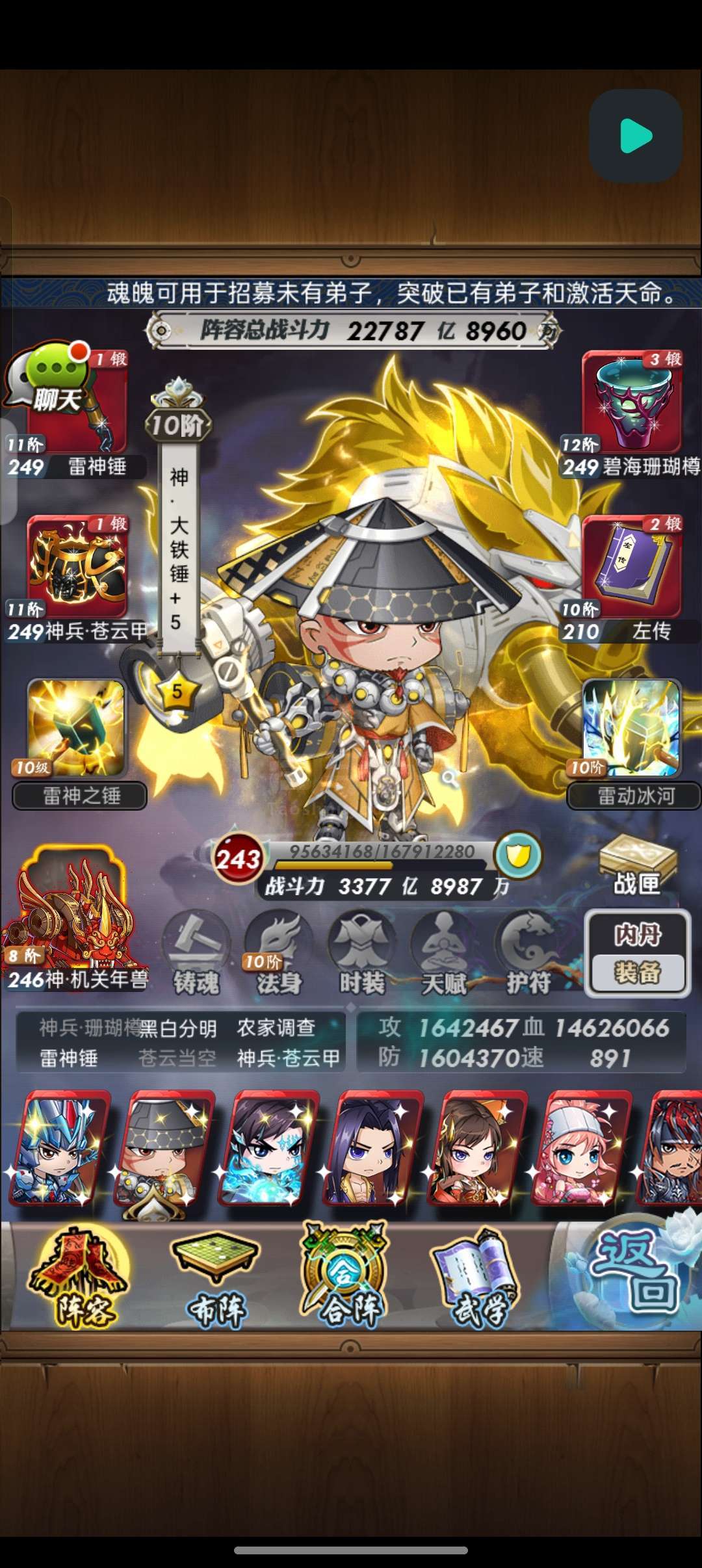702x1568 pixels.
Task: Open the 天赋 talent menu
Action: click(x=445, y=954)
